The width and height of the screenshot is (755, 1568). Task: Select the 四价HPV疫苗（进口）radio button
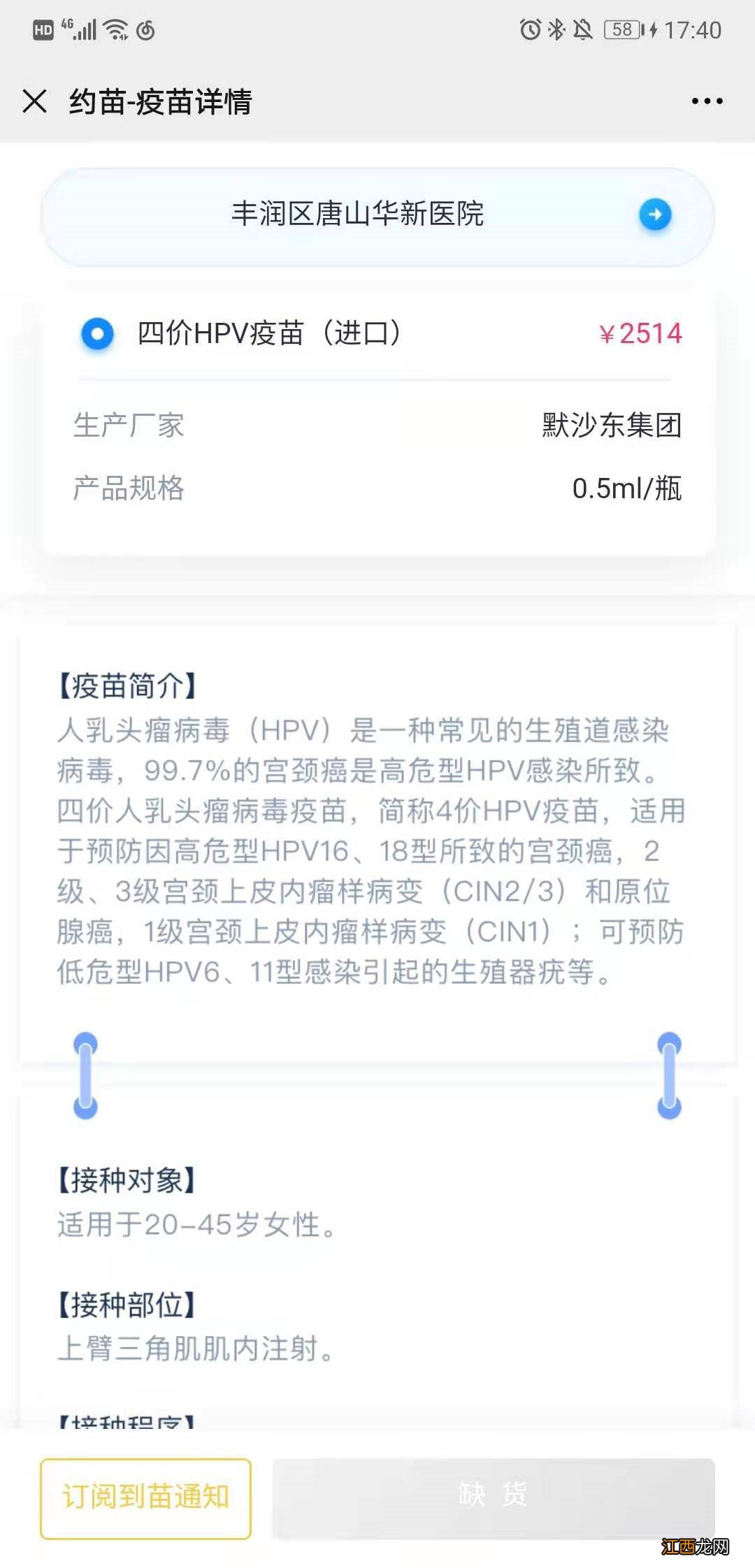(x=99, y=333)
